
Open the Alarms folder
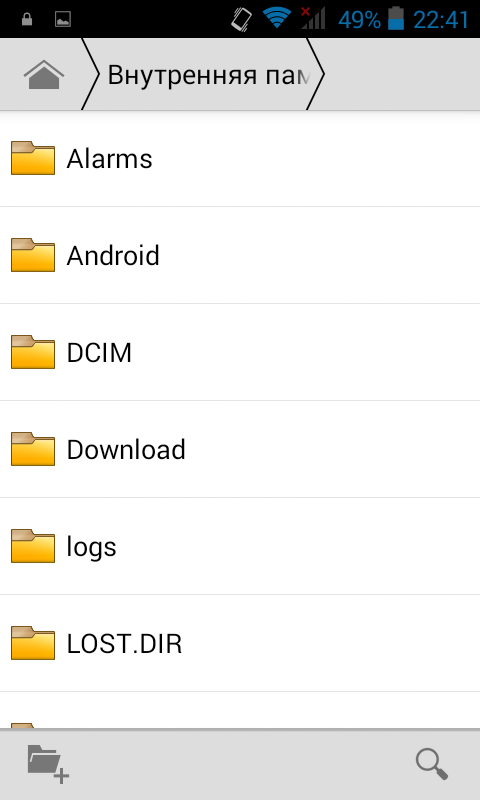[240, 159]
